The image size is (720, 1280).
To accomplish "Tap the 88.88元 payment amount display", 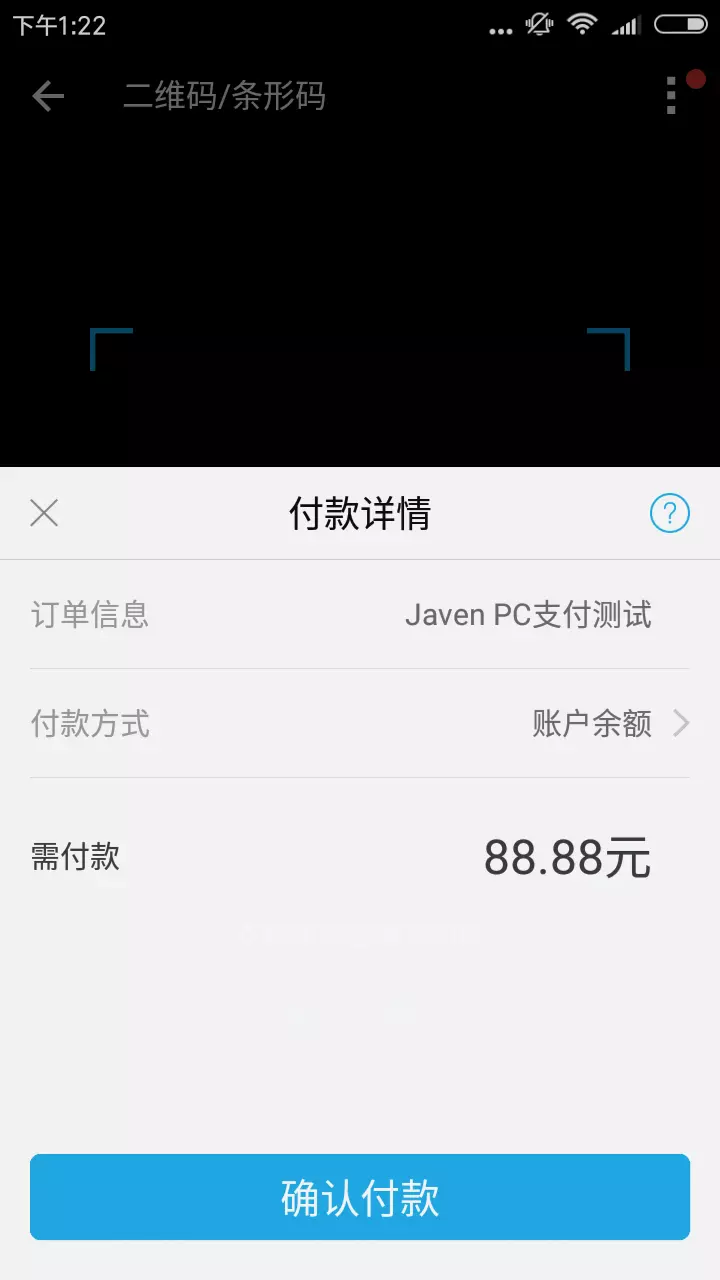I will tap(567, 855).
